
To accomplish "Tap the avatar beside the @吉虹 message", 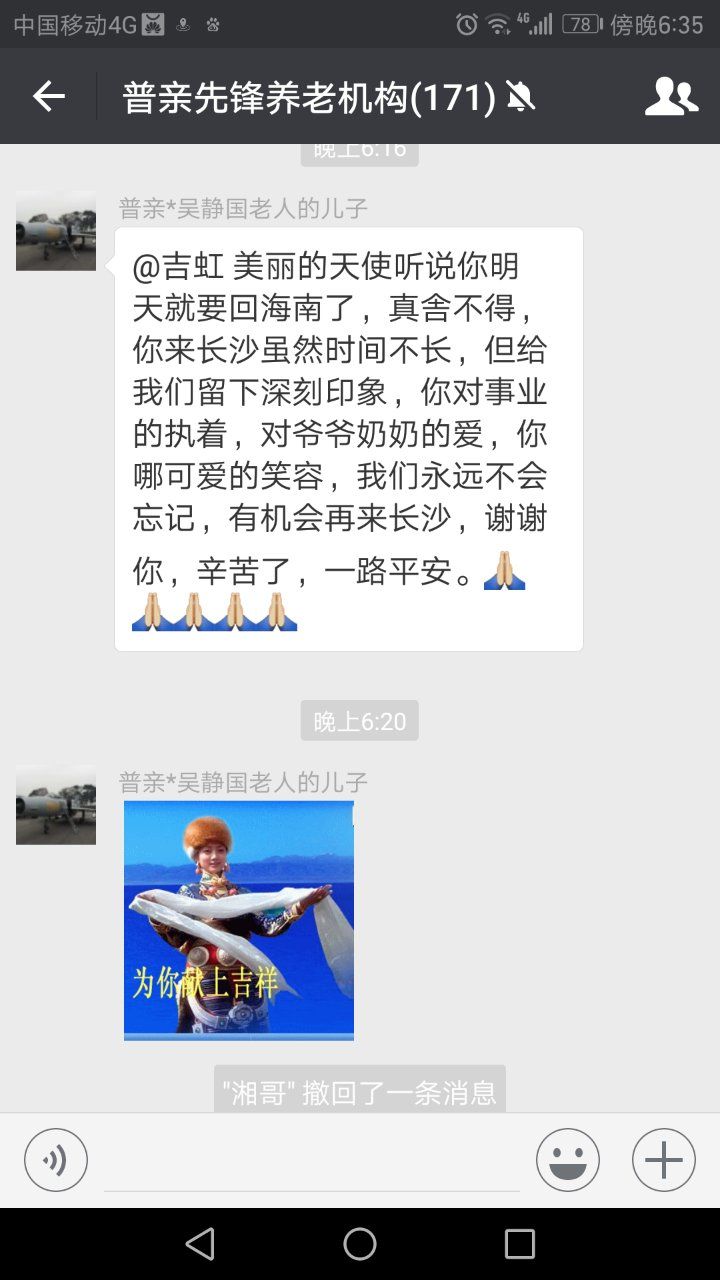I will [x=56, y=231].
